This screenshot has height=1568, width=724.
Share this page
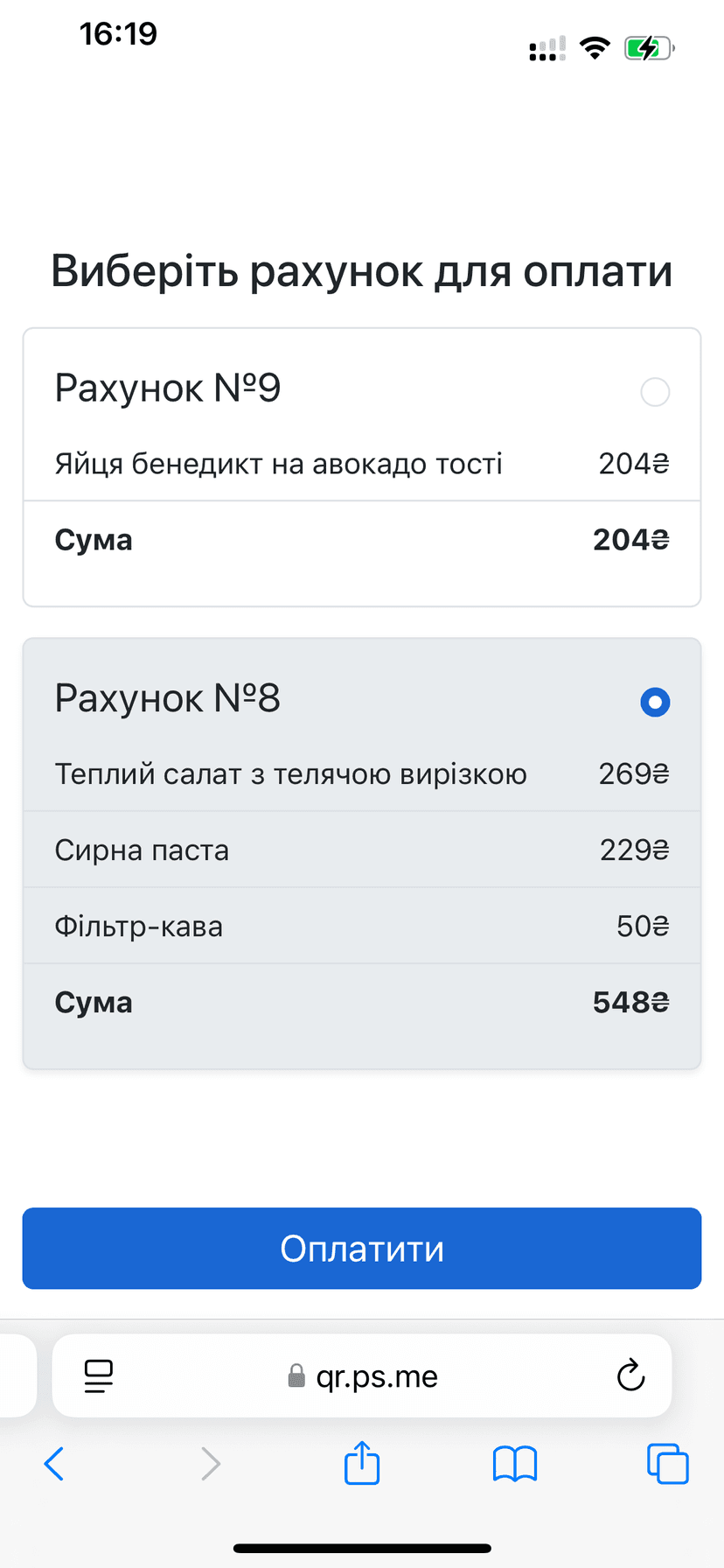tap(362, 1462)
